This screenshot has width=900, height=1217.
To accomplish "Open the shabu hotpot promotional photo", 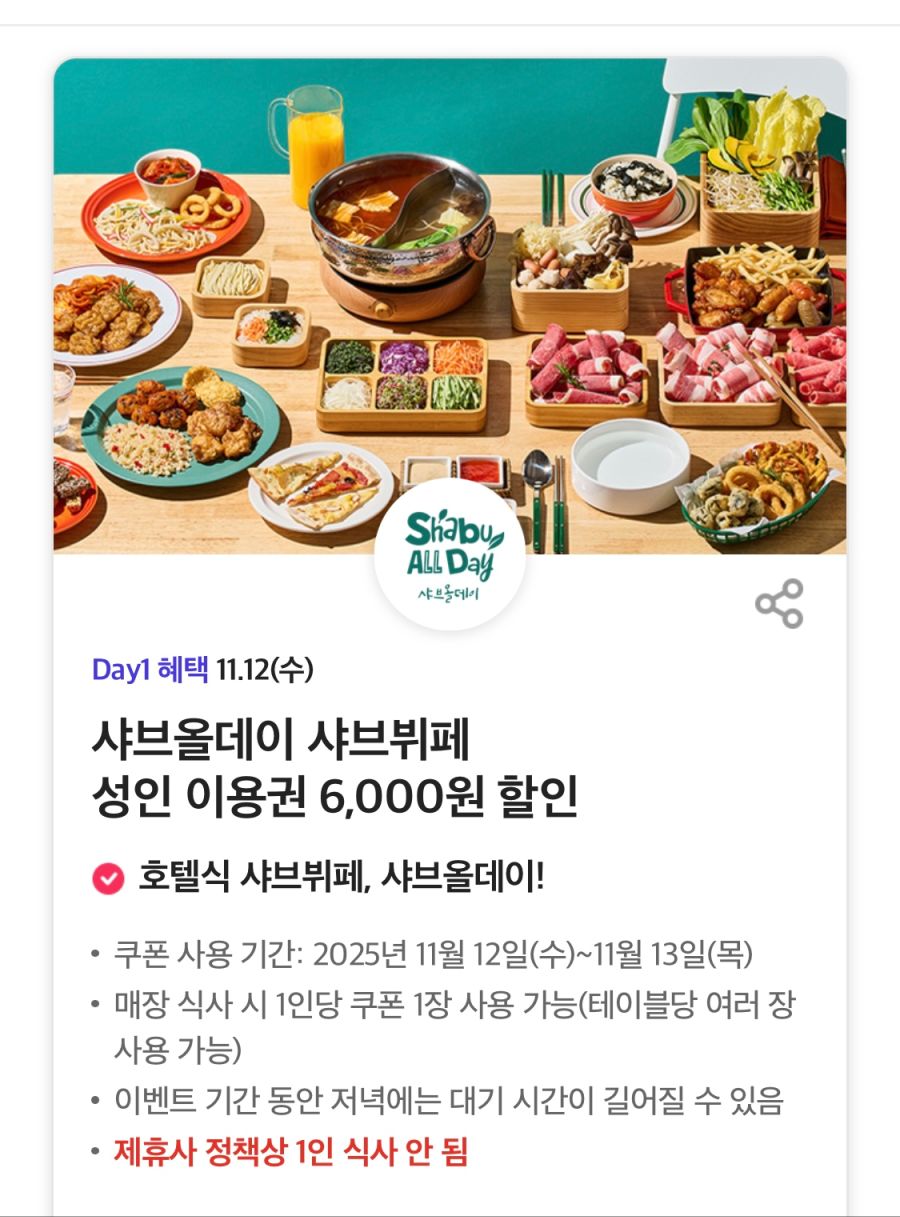I will [x=450, y=300].
